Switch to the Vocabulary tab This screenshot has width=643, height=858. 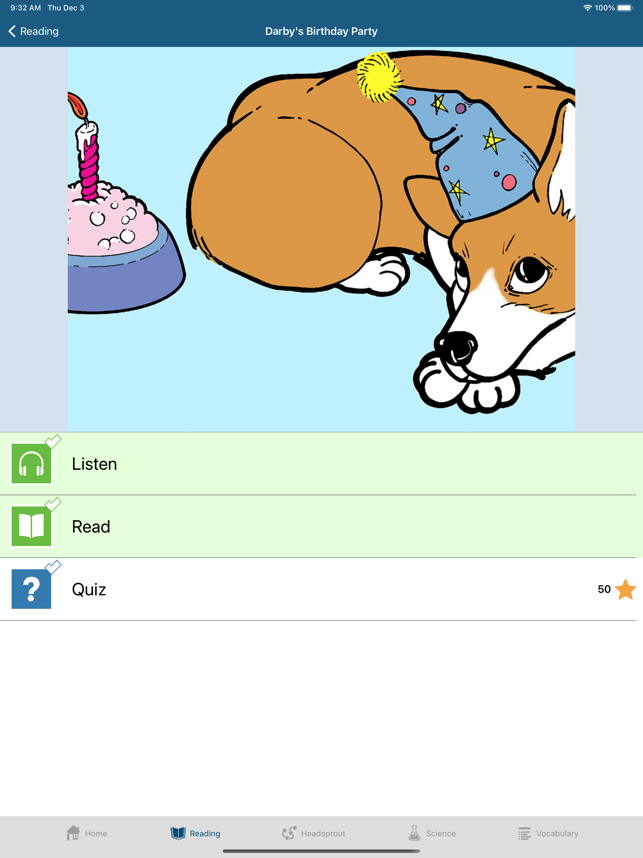coord(547,833)
